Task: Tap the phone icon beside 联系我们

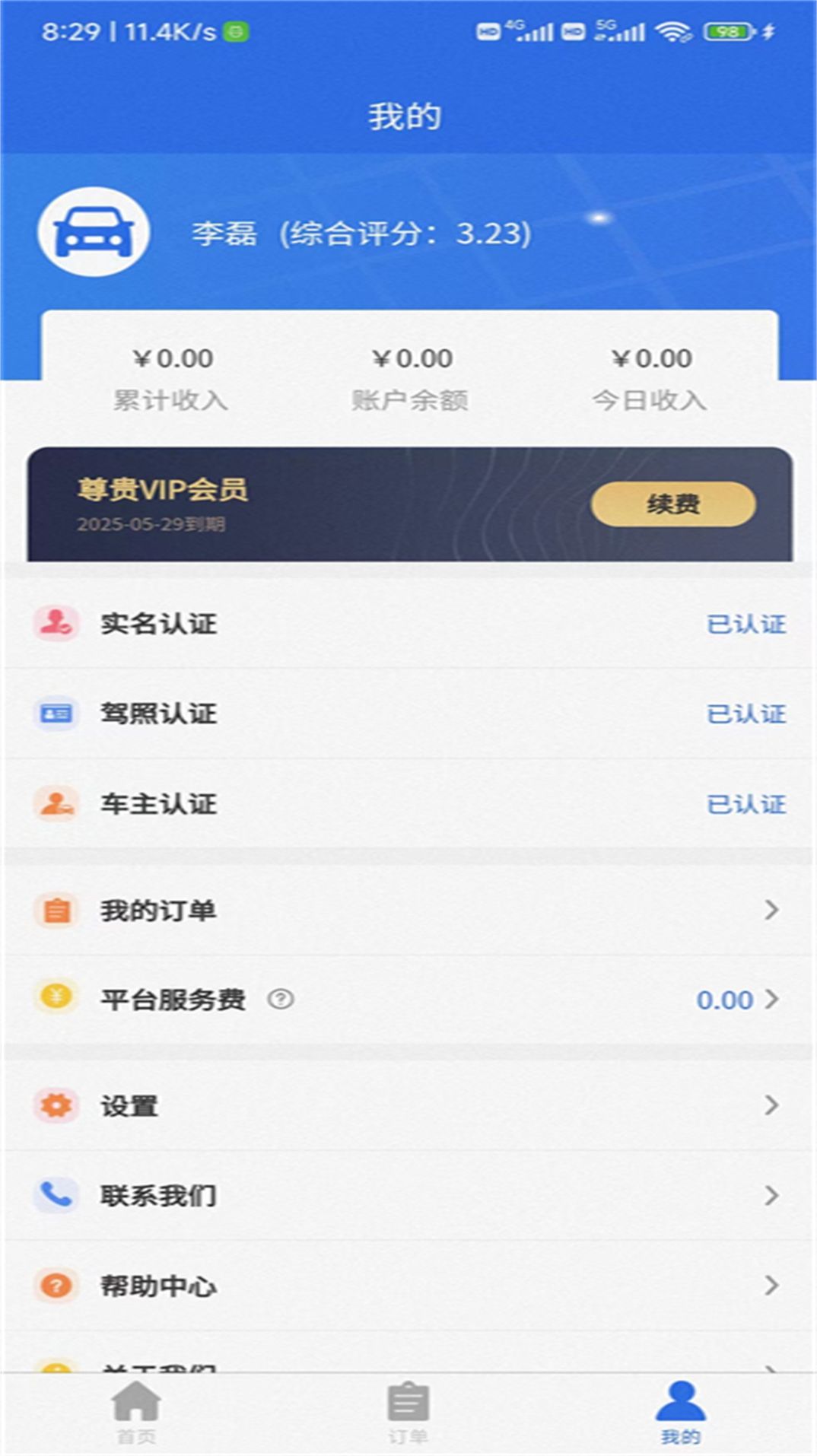Action: 56,1196
